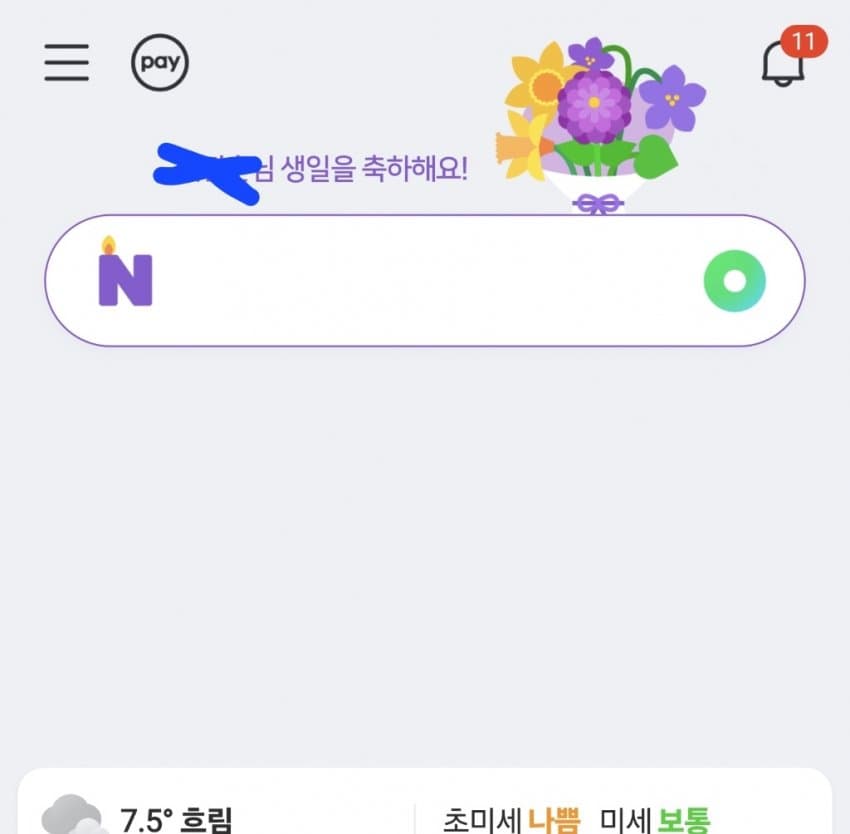Open Naver Pay
Viewport: 850px width, 834px height.
click(160, 63)
